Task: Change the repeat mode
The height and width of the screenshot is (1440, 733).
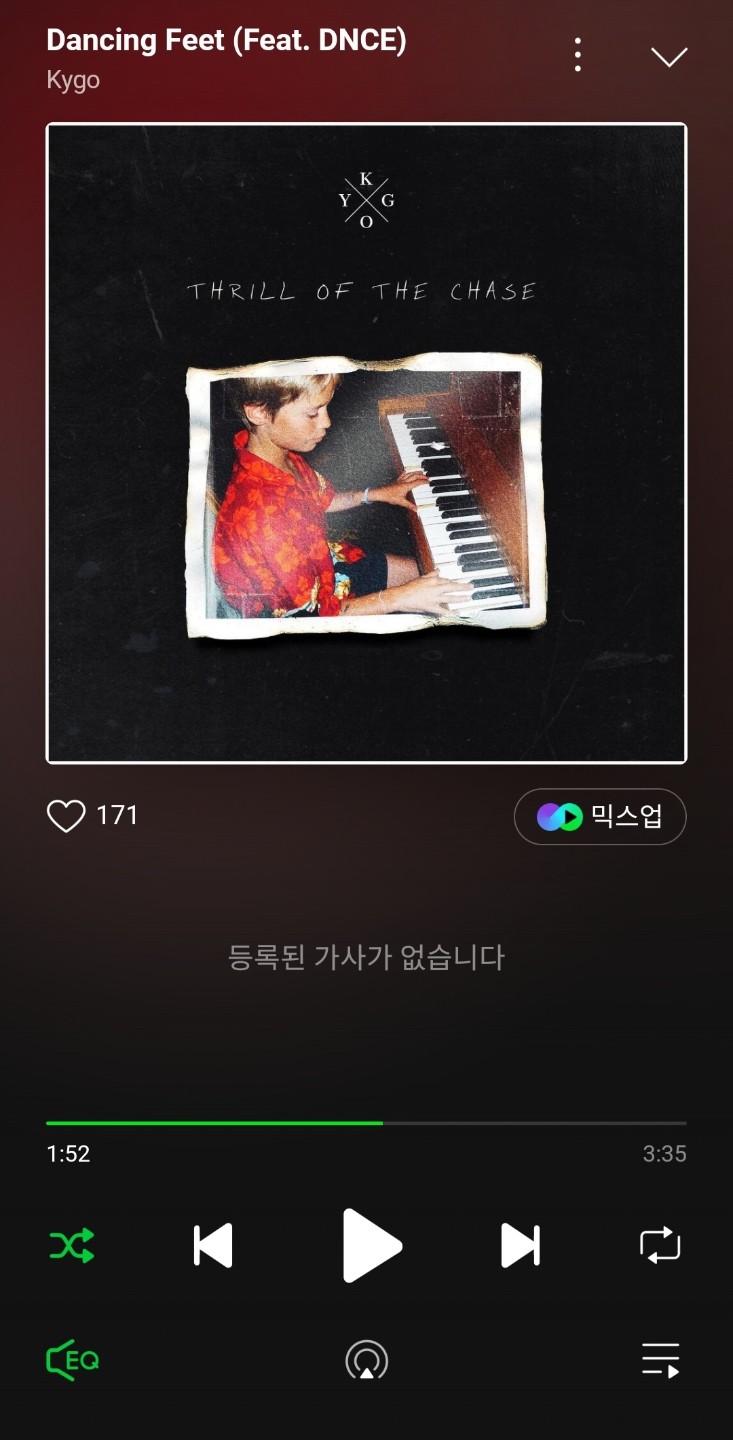Action: 660,1246
